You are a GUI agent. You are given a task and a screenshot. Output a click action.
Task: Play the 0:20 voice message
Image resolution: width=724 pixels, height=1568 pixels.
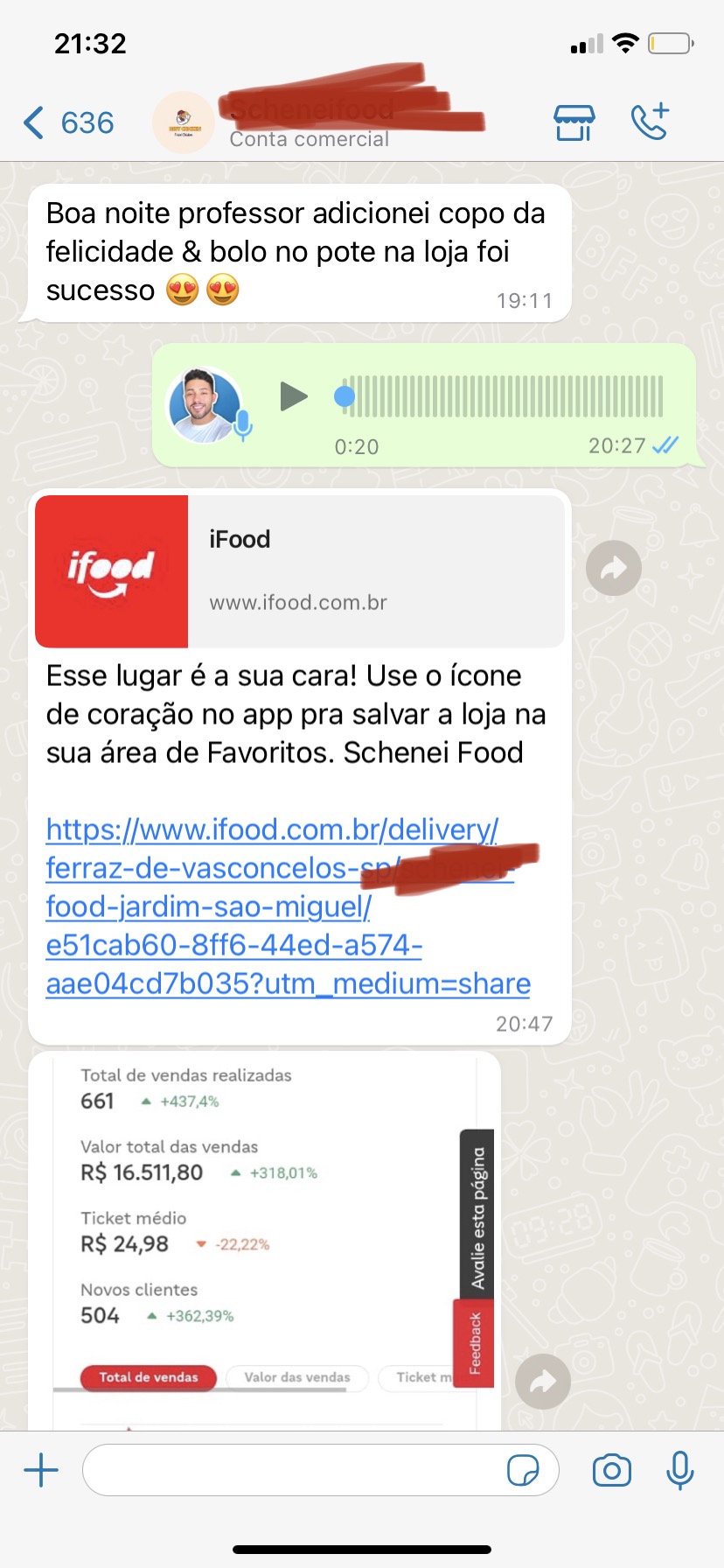294,396
